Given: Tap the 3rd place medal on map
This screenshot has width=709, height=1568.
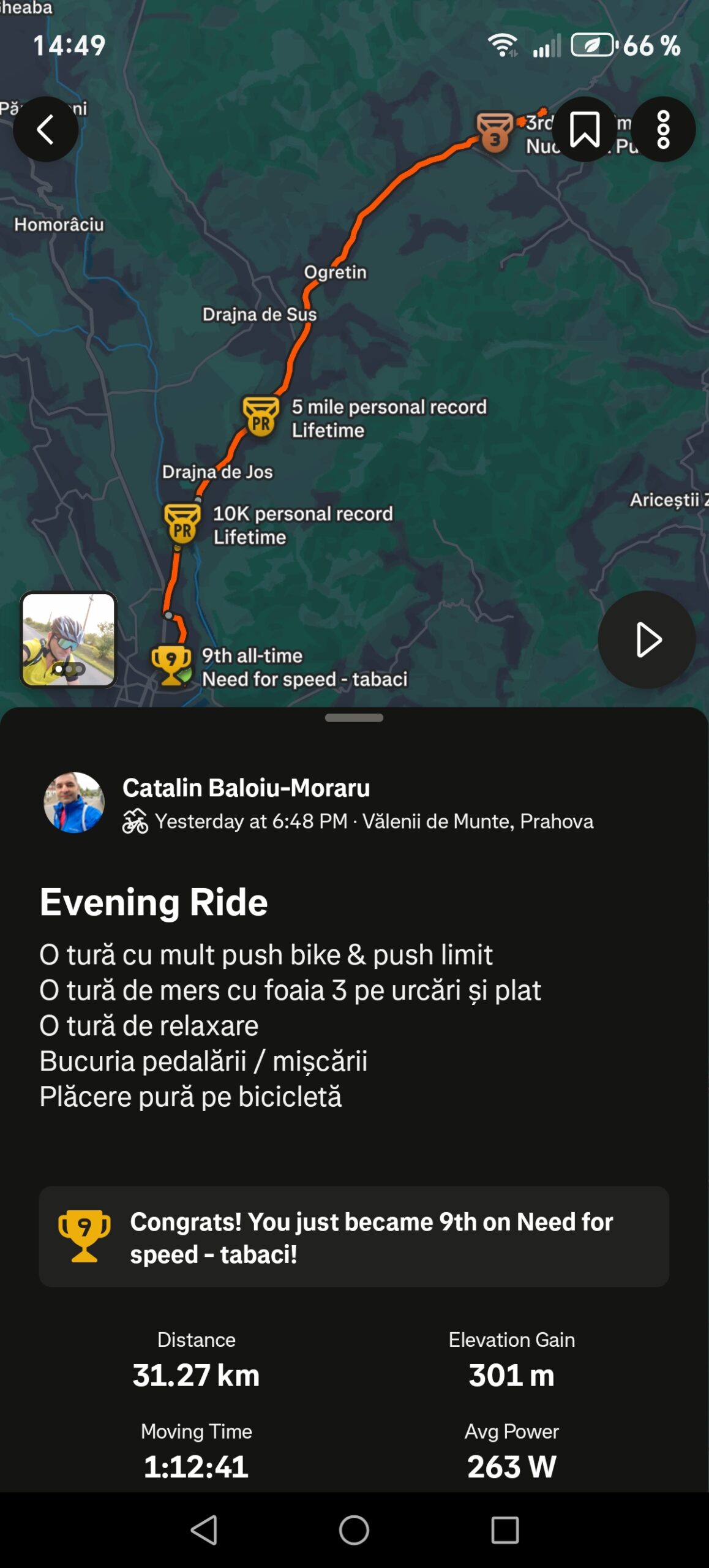Looking at the screenshot, I should (x=495, y=132).
